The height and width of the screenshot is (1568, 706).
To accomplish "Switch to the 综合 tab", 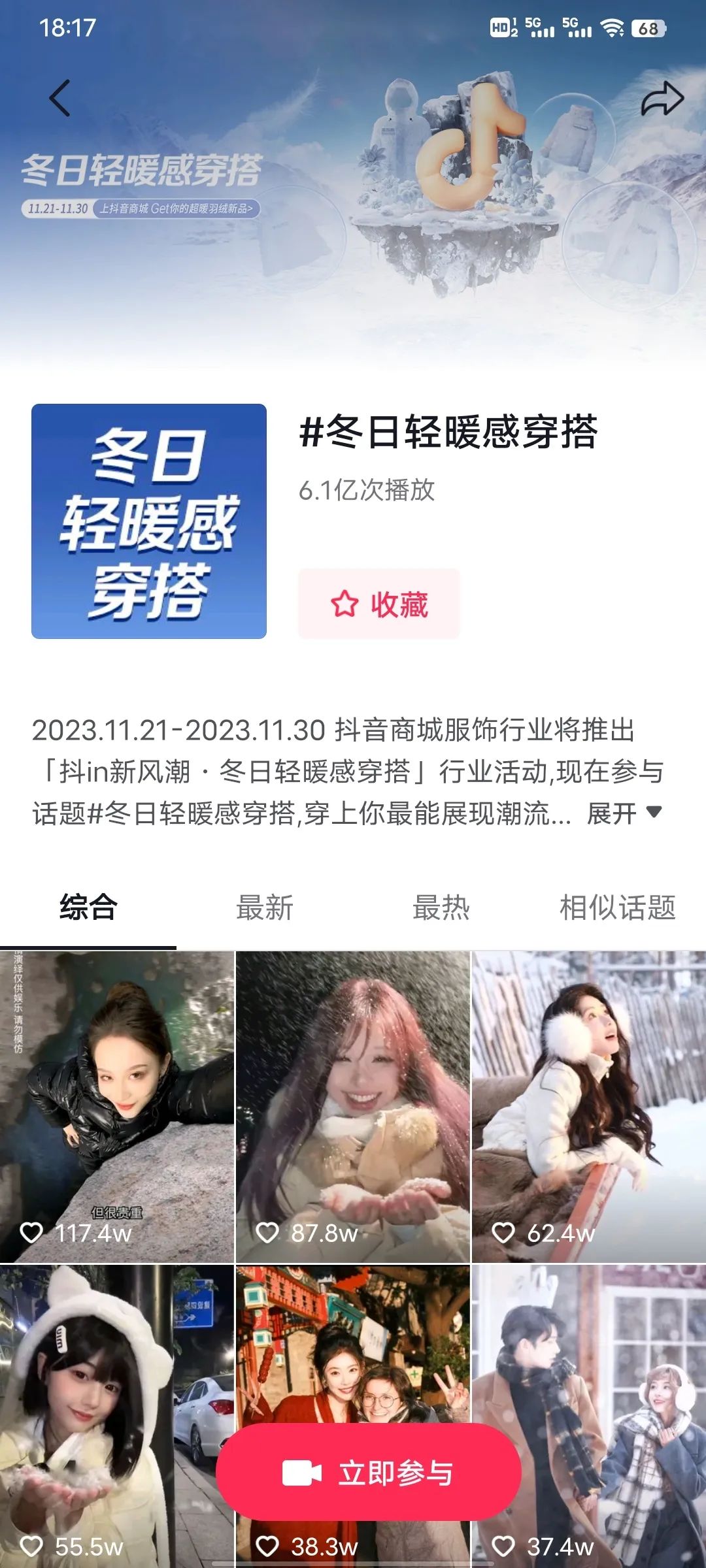I will click(88, 907).
